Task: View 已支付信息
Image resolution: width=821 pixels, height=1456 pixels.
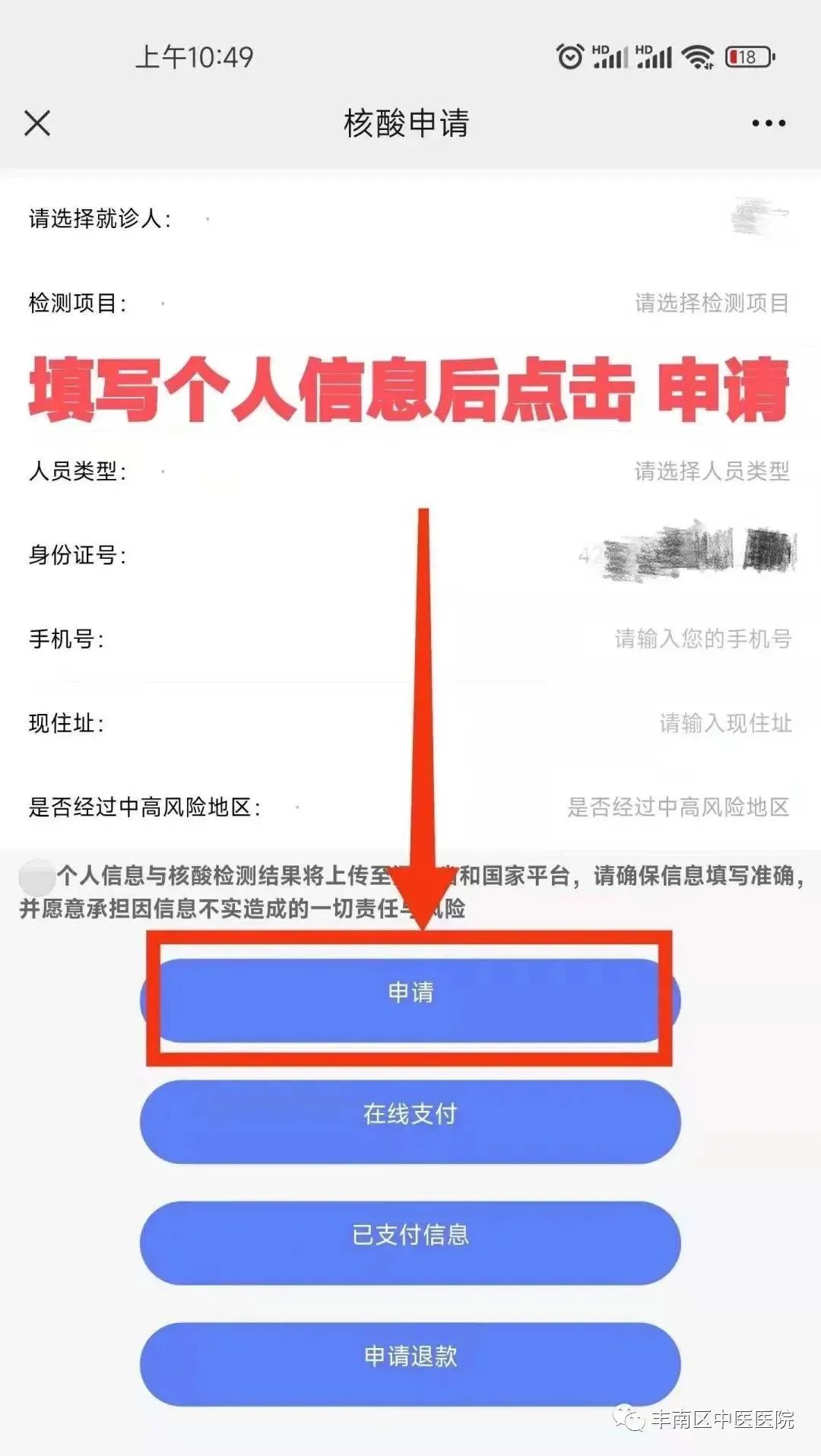Action: [410, 1243]
